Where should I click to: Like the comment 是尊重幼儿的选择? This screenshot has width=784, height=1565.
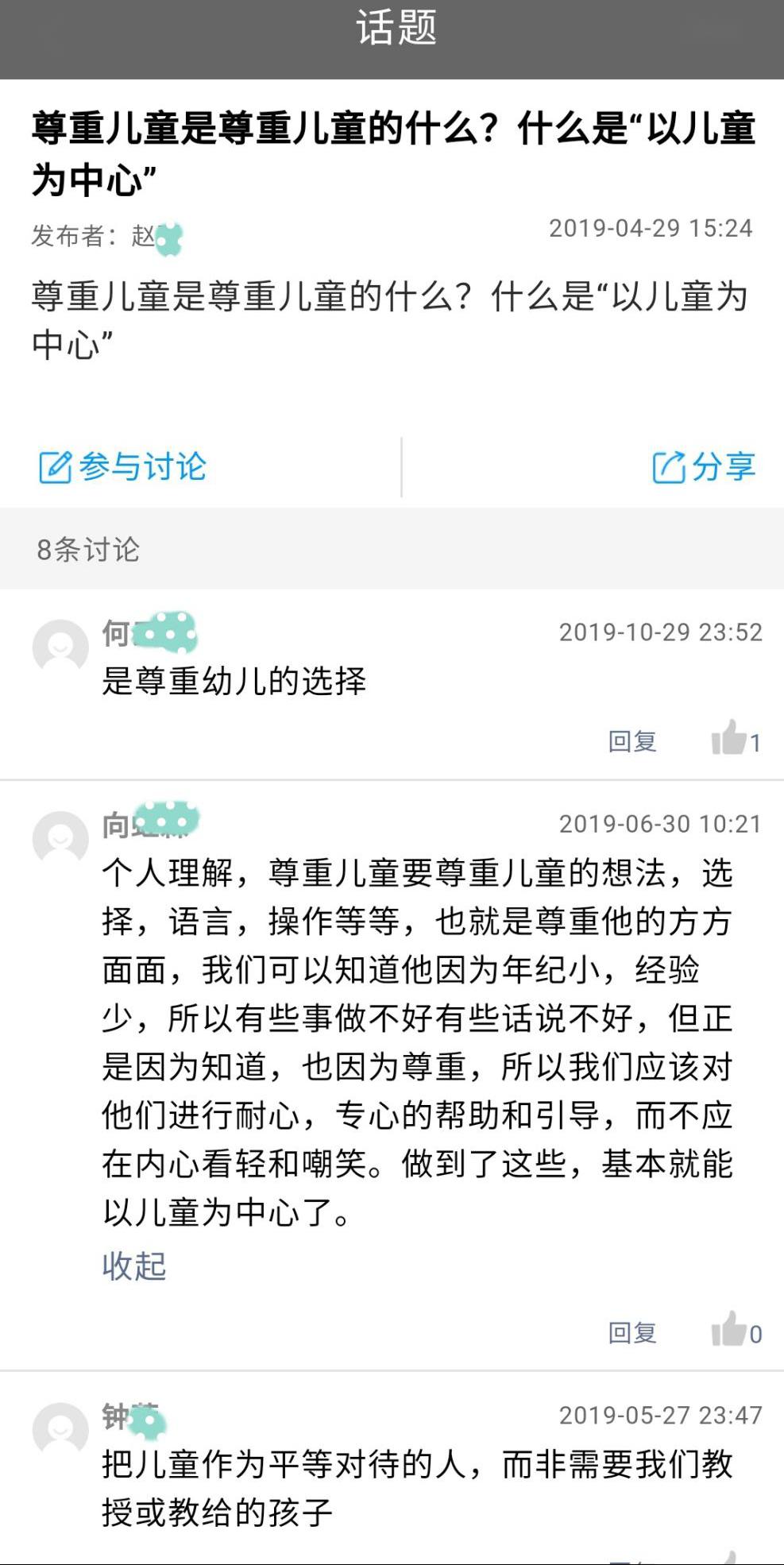(736, 738)
